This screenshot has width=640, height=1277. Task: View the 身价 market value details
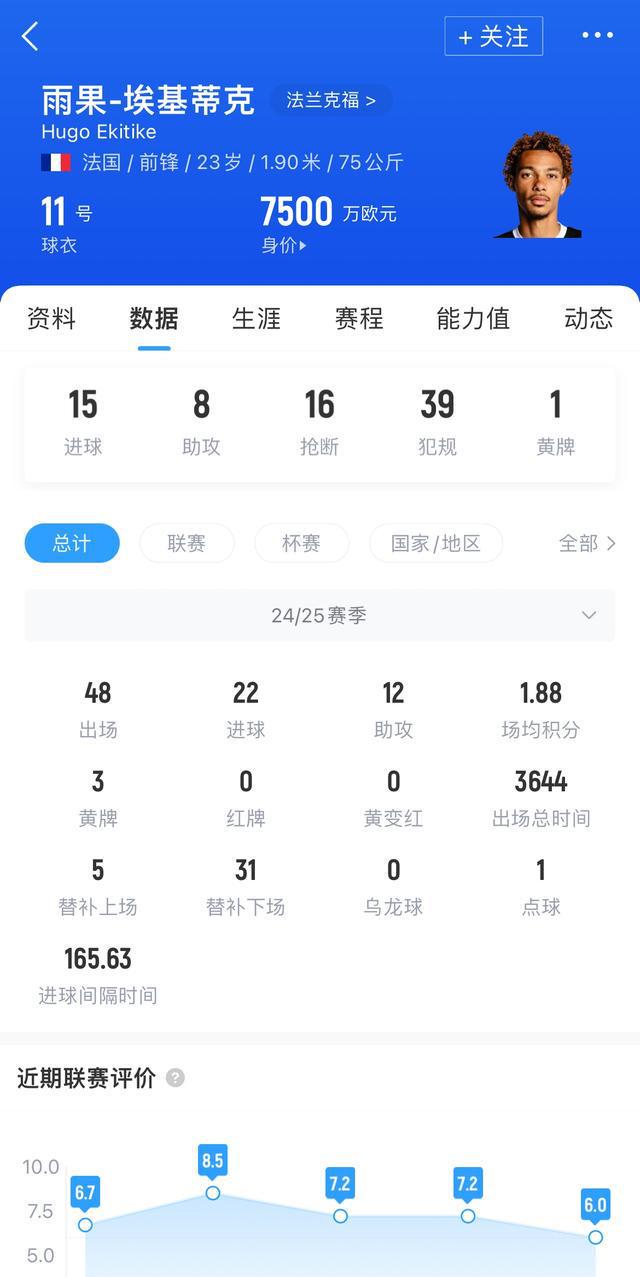click(285, 245)
